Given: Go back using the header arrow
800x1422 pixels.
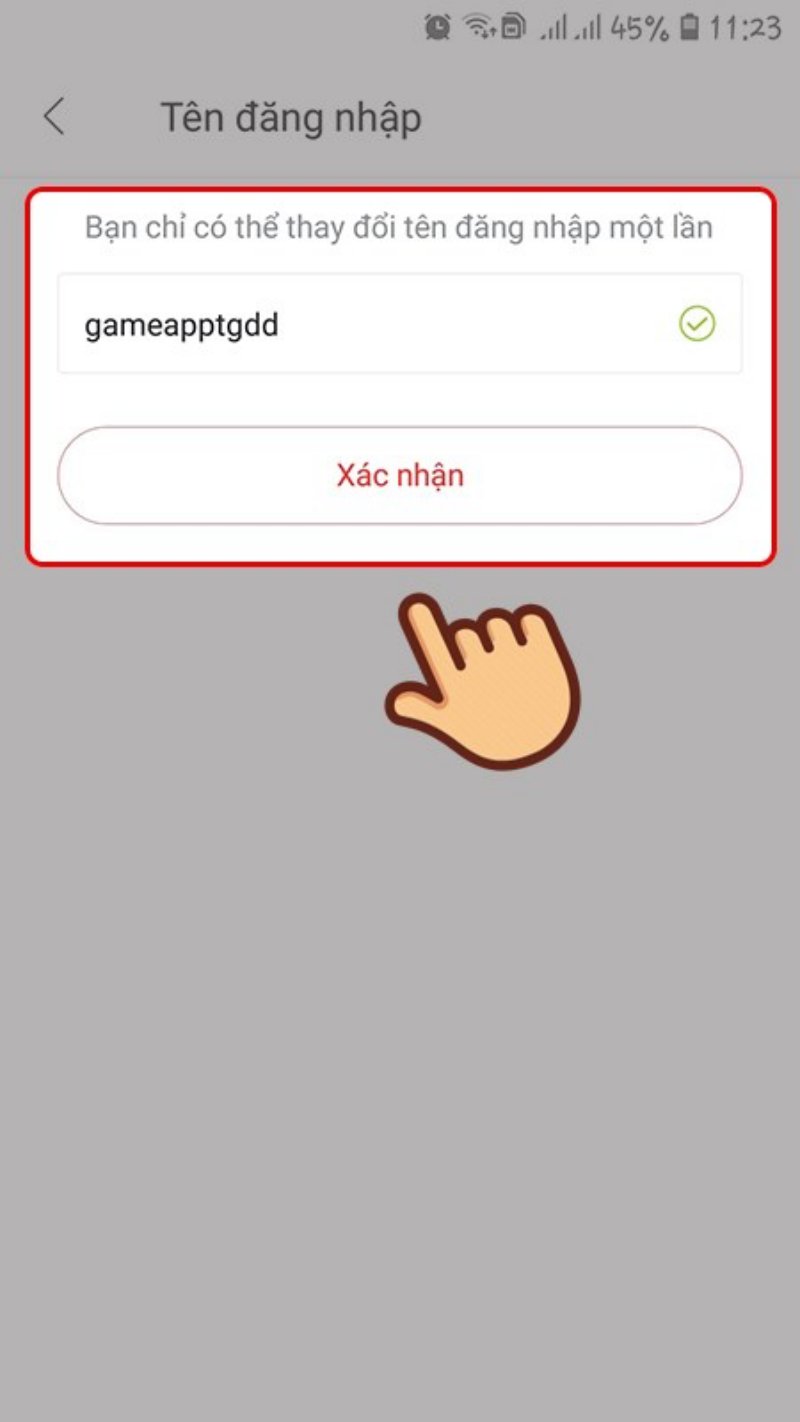Looking at the screenshot, I should [x=54, y=117].
